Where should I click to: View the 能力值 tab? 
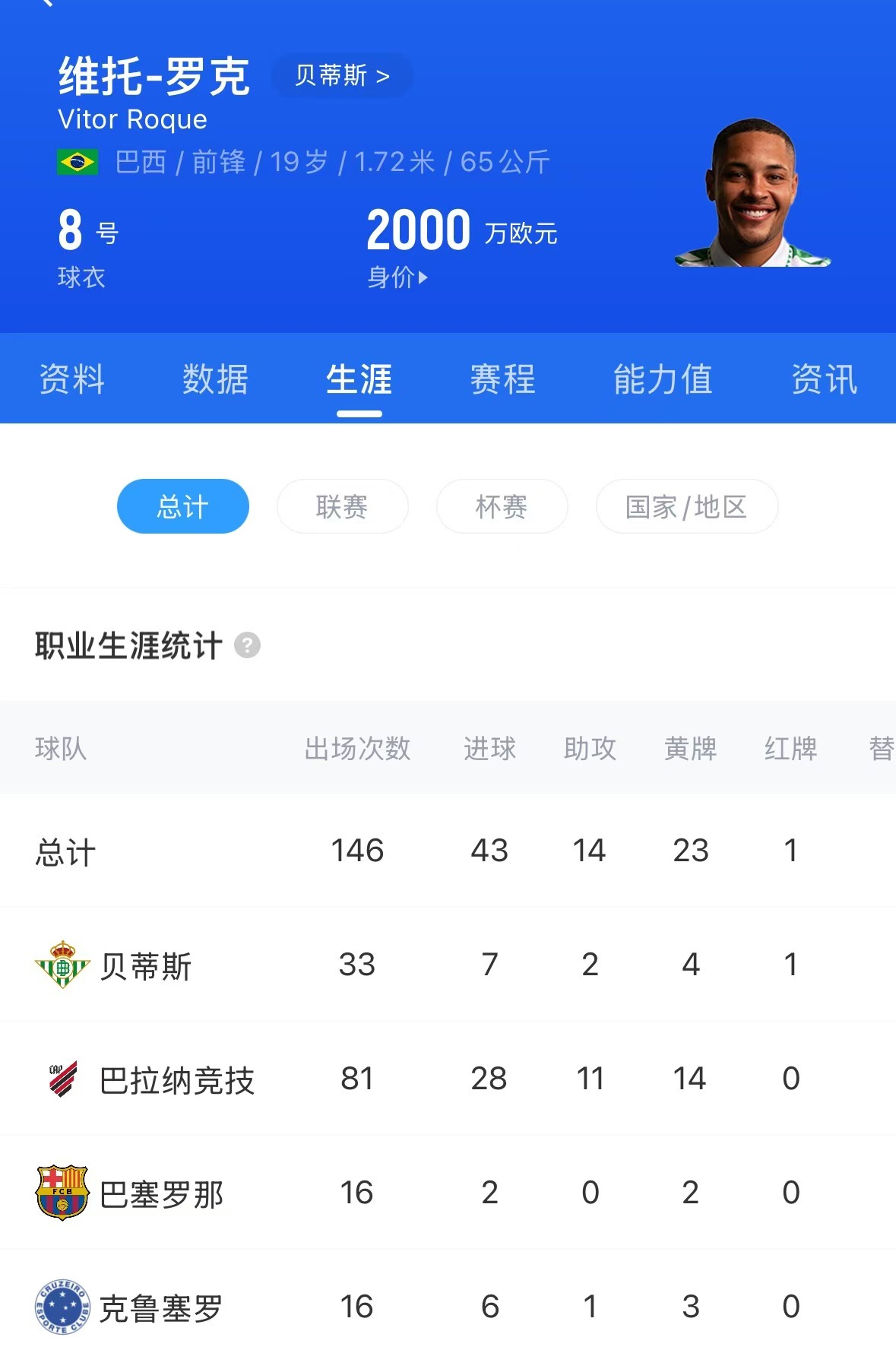tap(663, 379)
